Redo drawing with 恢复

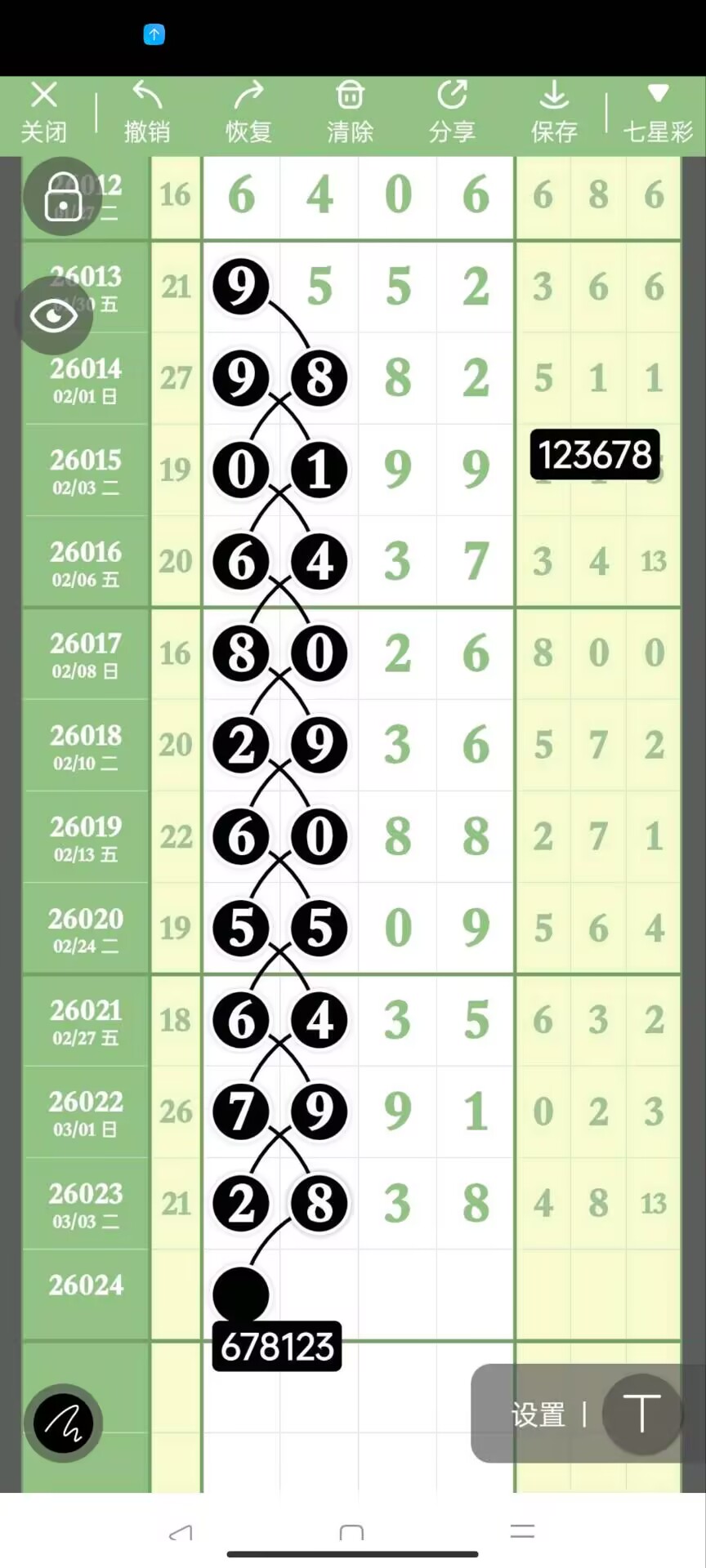[248, 113]
